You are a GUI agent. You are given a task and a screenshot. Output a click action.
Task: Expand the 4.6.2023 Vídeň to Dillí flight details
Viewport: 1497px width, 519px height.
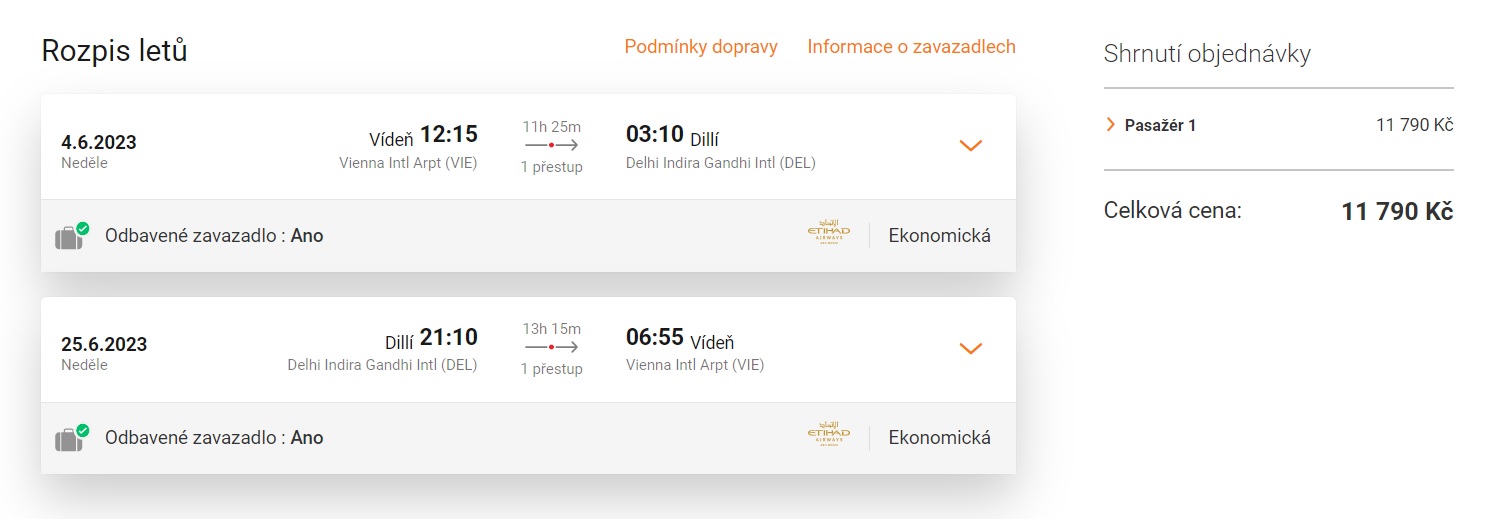click(970, 146)
